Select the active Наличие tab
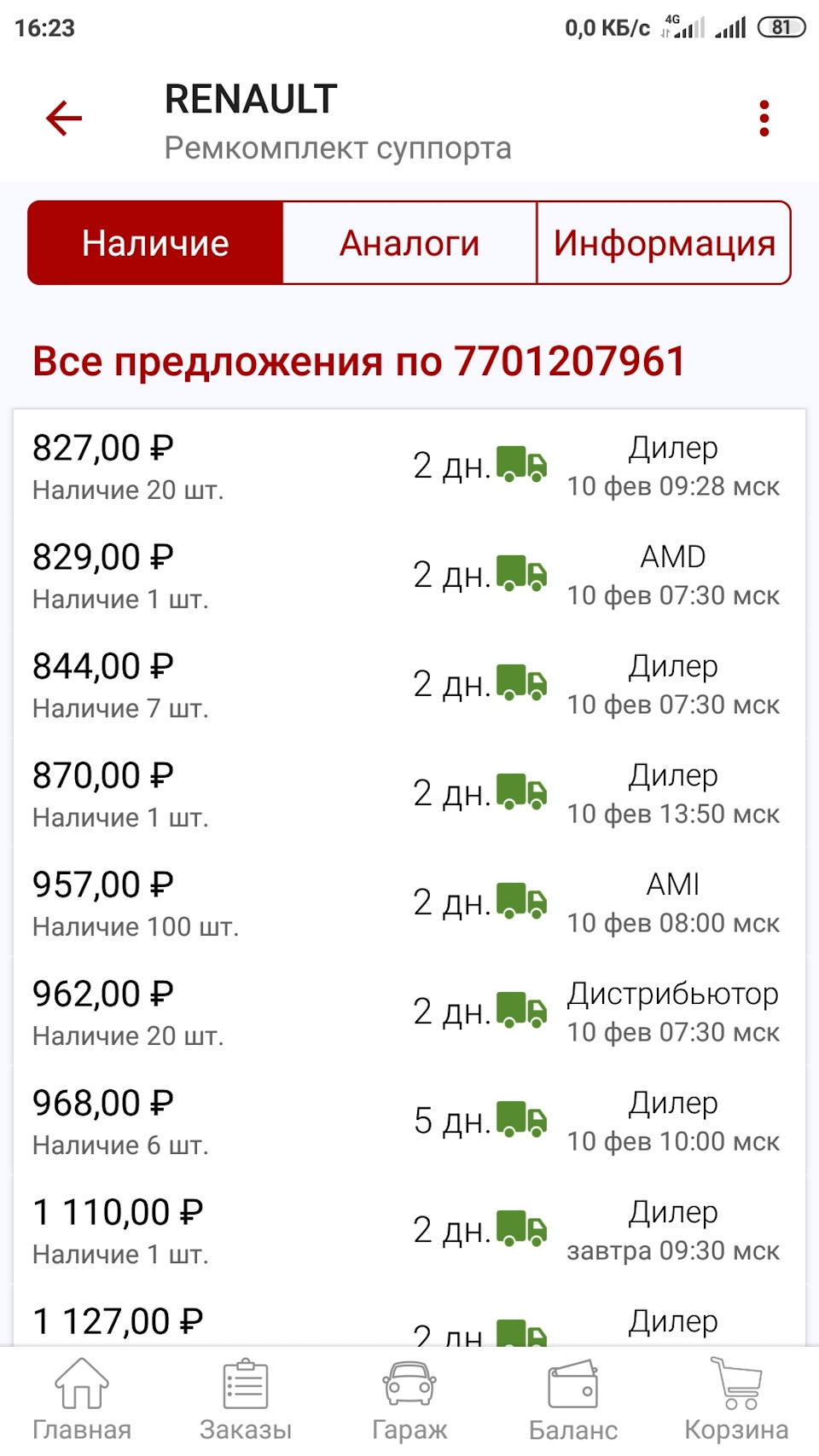Viewport: 819px width, 1456px height. [154, 242]
